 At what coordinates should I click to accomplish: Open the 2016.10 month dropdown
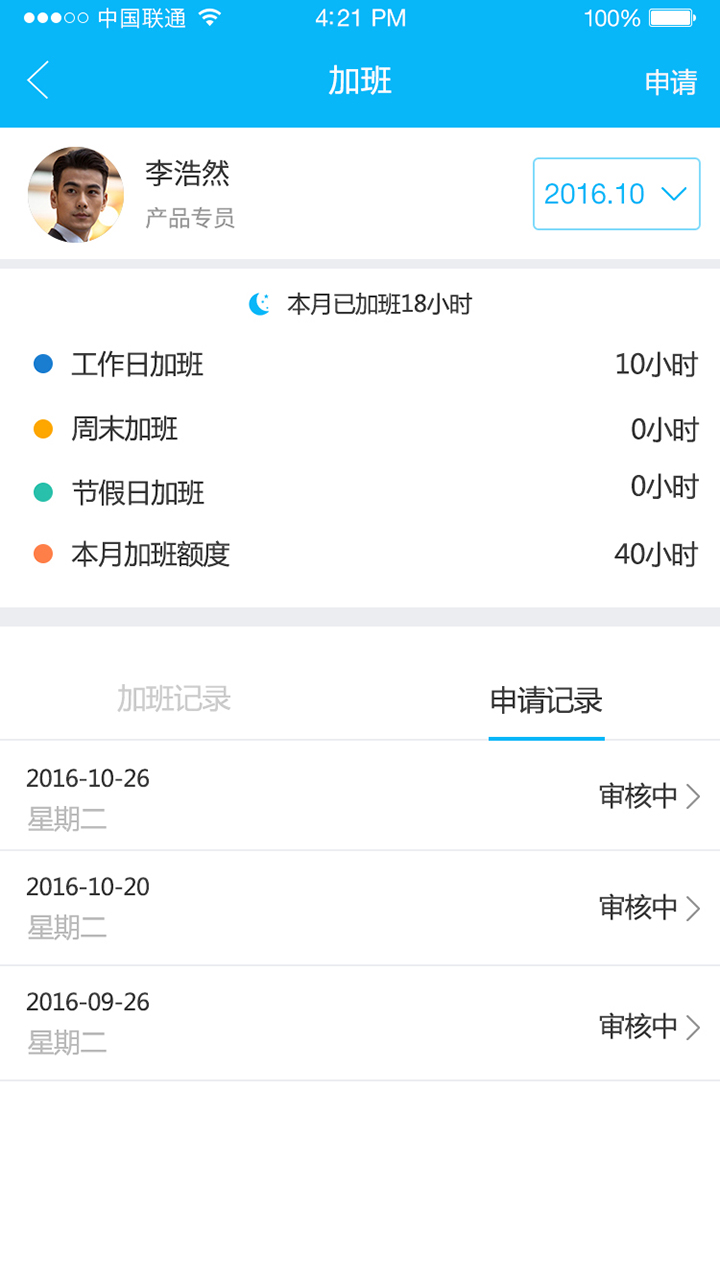[x=615, y=194]
